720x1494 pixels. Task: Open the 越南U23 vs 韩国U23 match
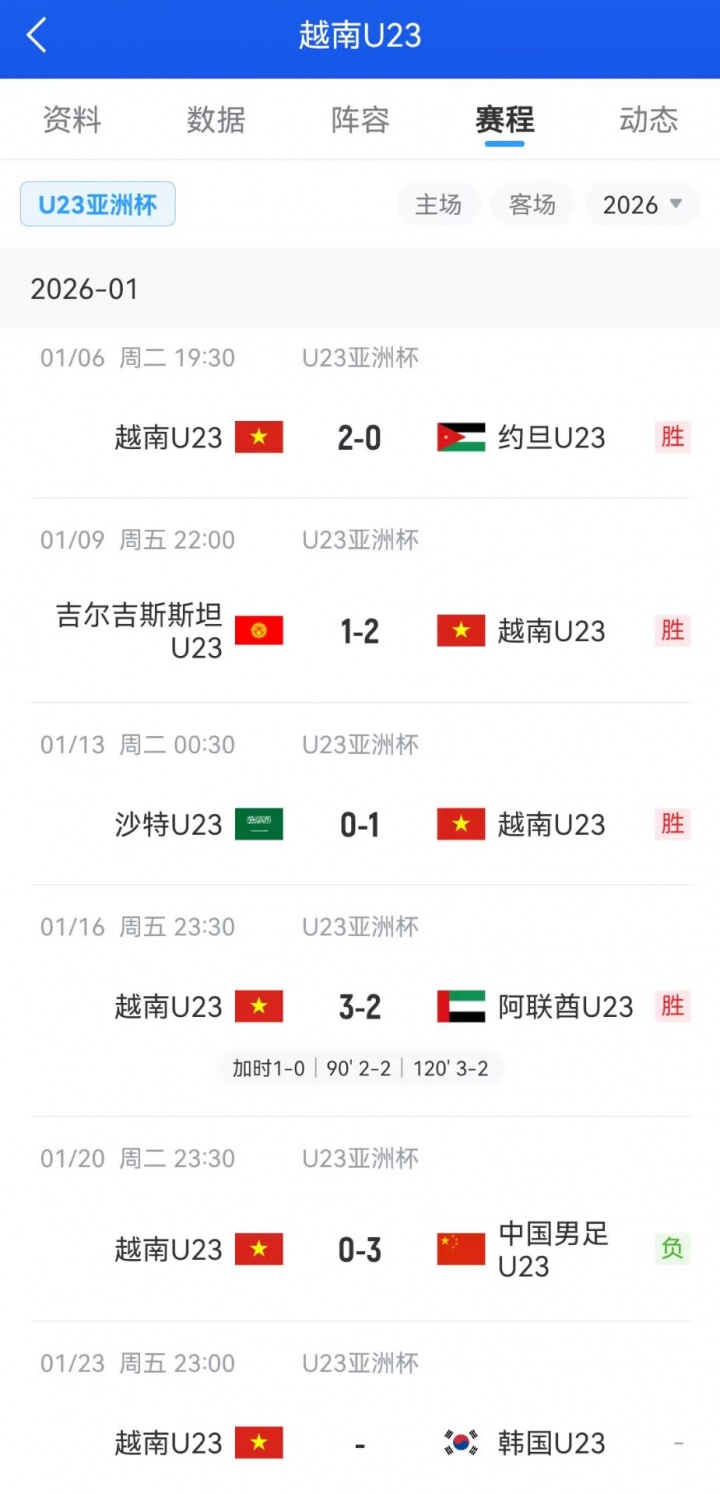pyautogui.click(x=360, y=1443)
